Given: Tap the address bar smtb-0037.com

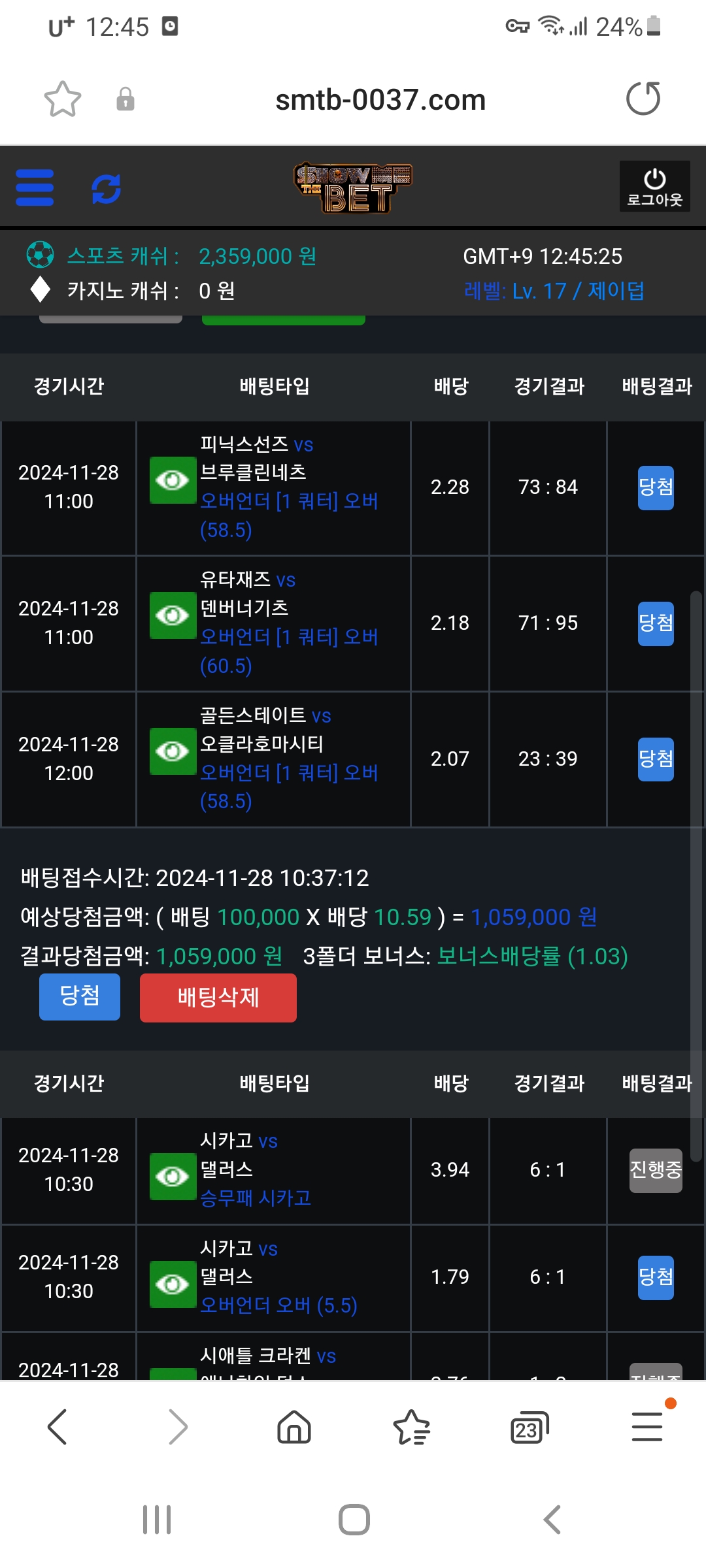Looking at the screenshot, I should pos(380,100).
